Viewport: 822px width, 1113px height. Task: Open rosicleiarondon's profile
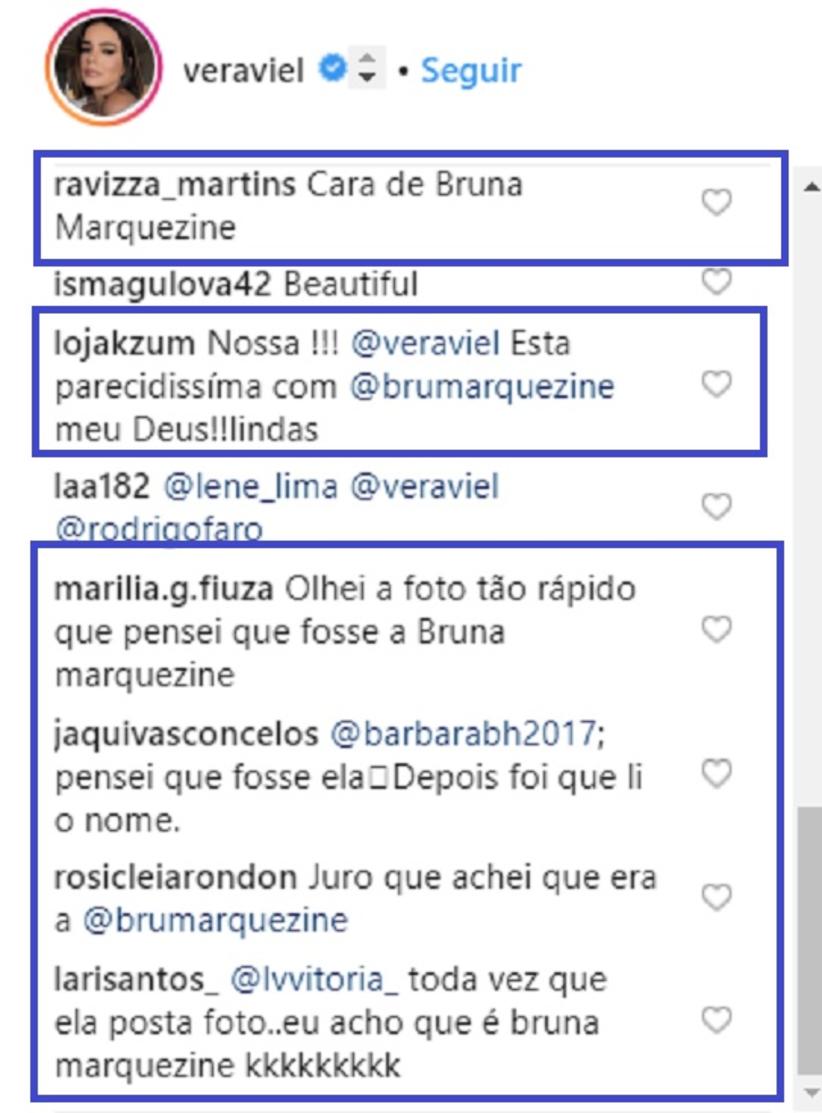175,878
